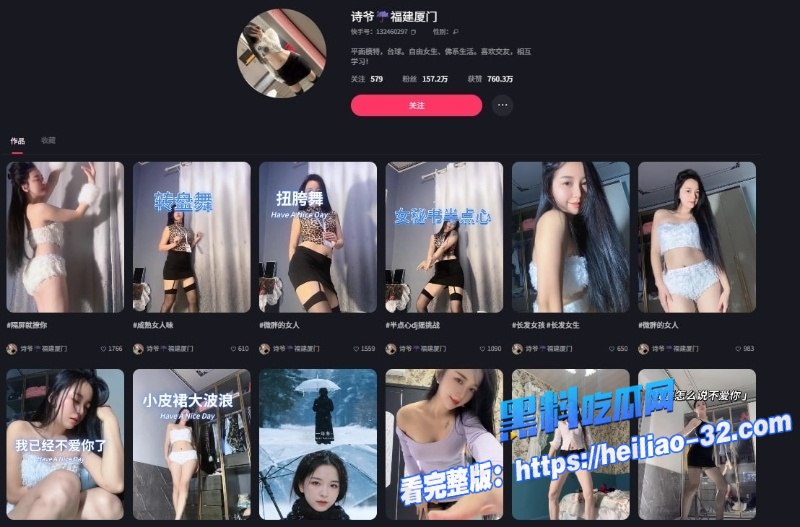This screenshot has width=800, height=527.
Task: Play the 扭胯舞 video
Action: click(318, 237)
